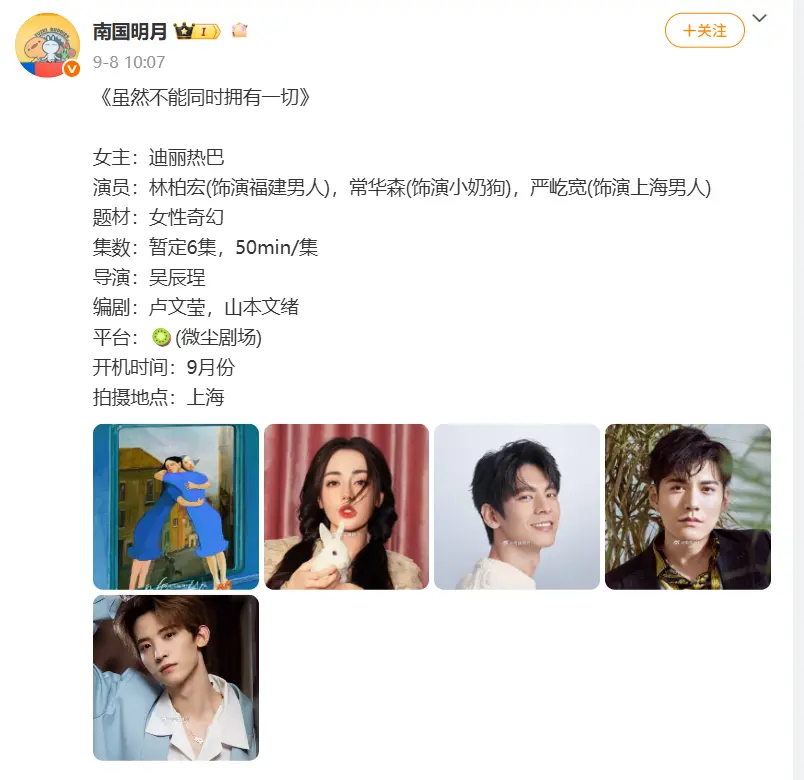View the man in patterned jacket photo
Image resolution: width=804 pixels, height=780 pixels.
(687, 507)
